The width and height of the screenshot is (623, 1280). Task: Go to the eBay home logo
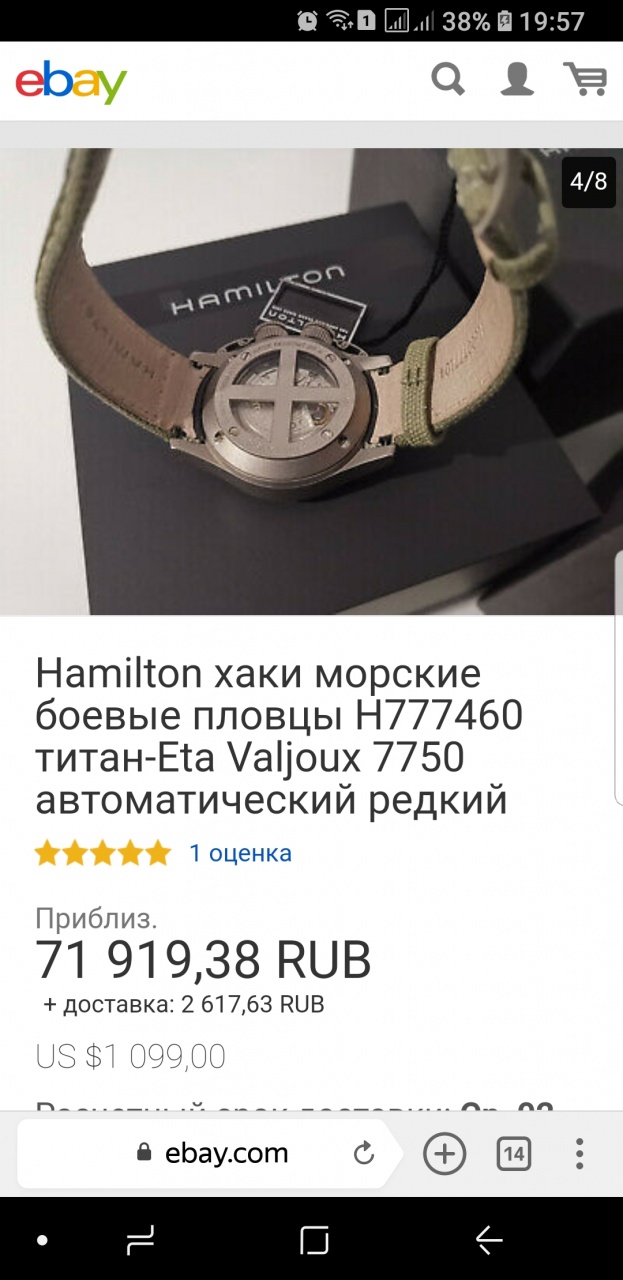[71, 82]
